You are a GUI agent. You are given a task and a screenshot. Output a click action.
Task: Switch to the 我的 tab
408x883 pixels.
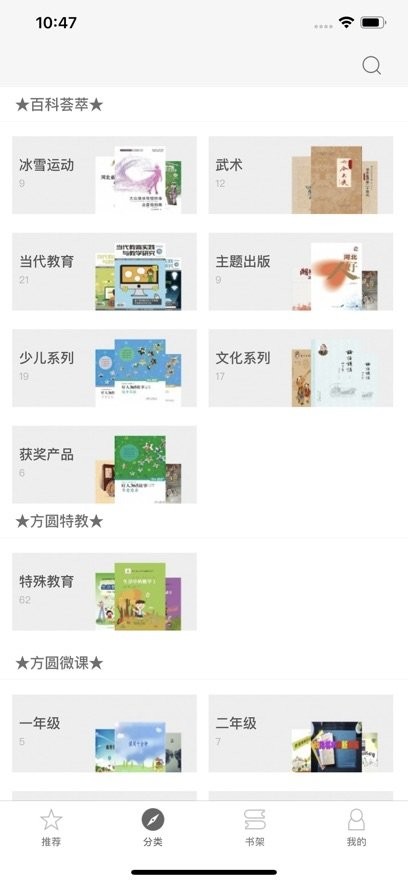pos(357,828)
